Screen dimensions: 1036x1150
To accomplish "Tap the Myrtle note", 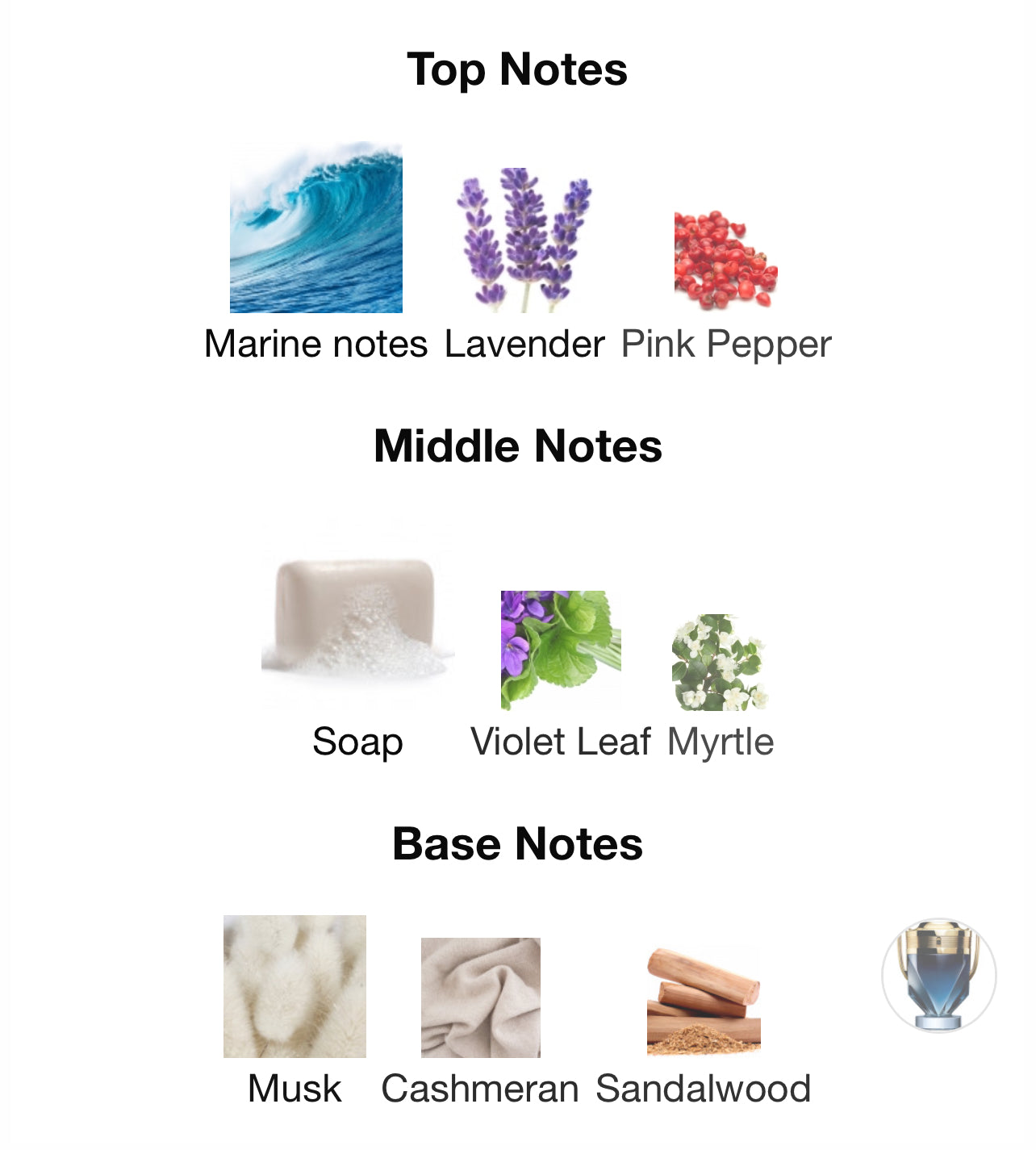I will (720, 663).
